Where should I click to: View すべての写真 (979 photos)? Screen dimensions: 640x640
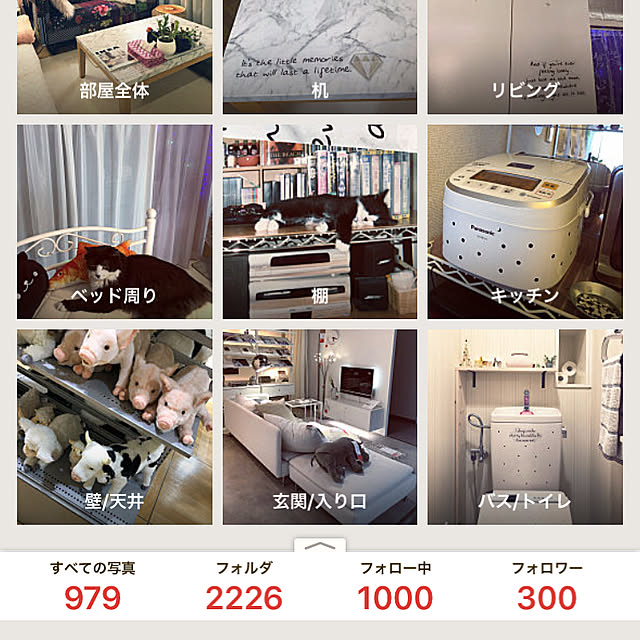[93, 587]
